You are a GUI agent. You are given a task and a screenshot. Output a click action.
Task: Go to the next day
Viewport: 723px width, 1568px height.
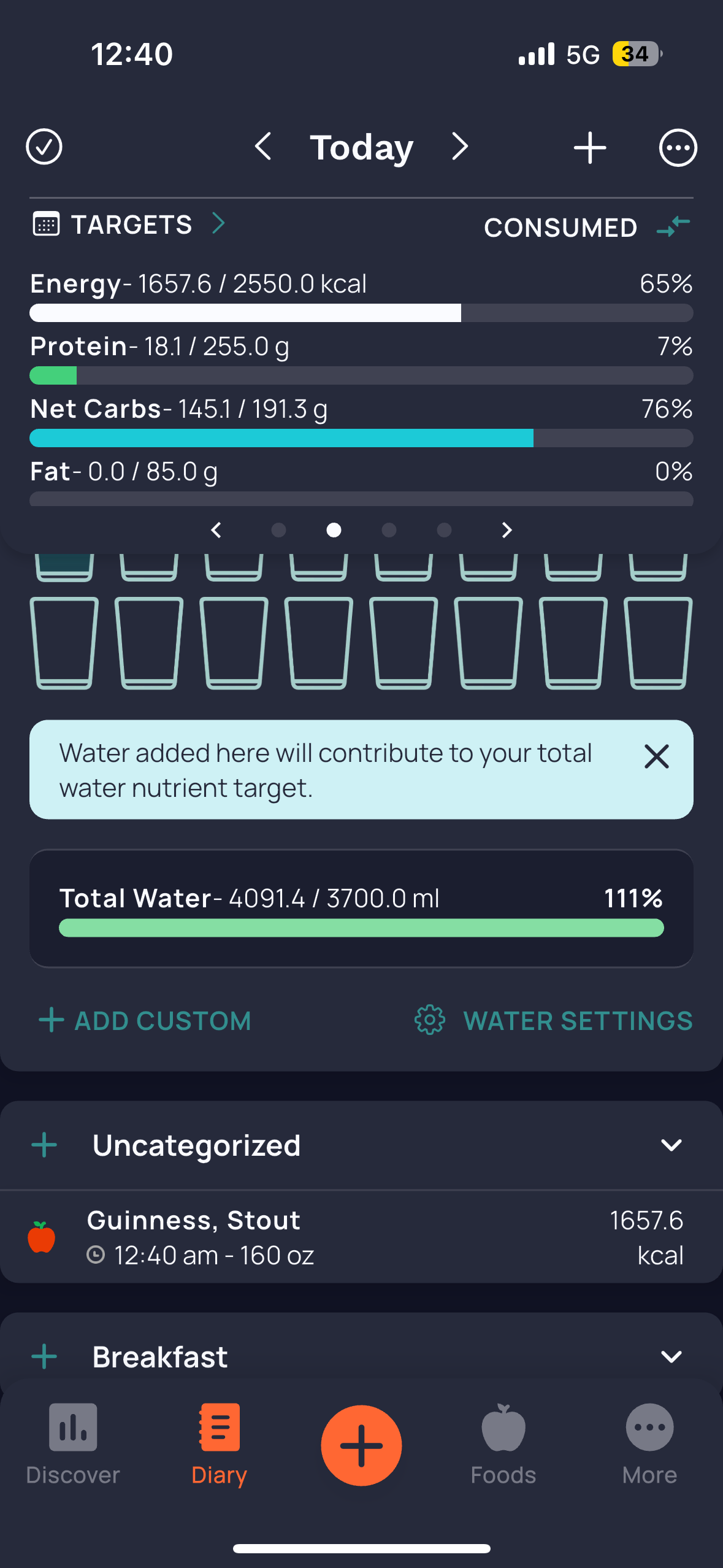point(460,147)
